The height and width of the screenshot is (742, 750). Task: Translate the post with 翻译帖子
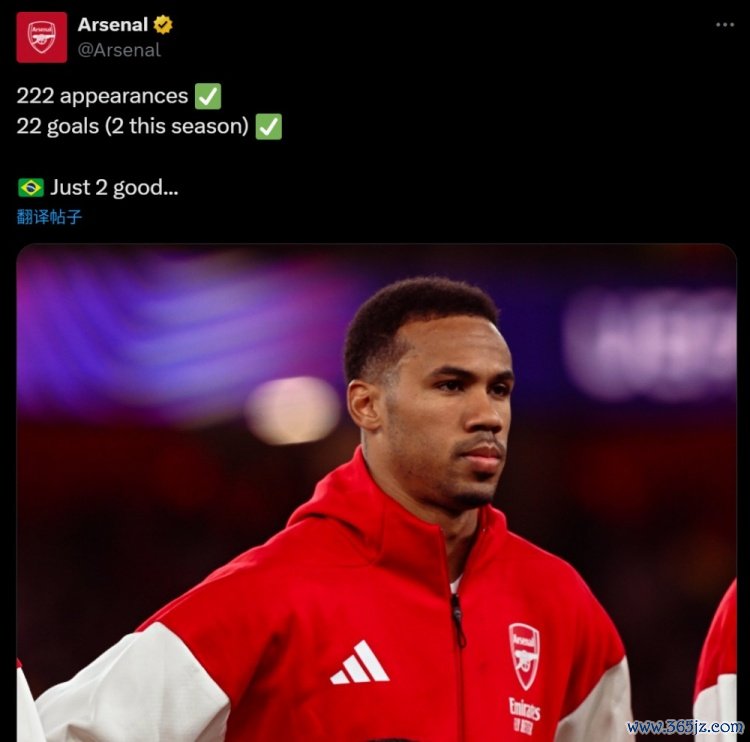49,216
